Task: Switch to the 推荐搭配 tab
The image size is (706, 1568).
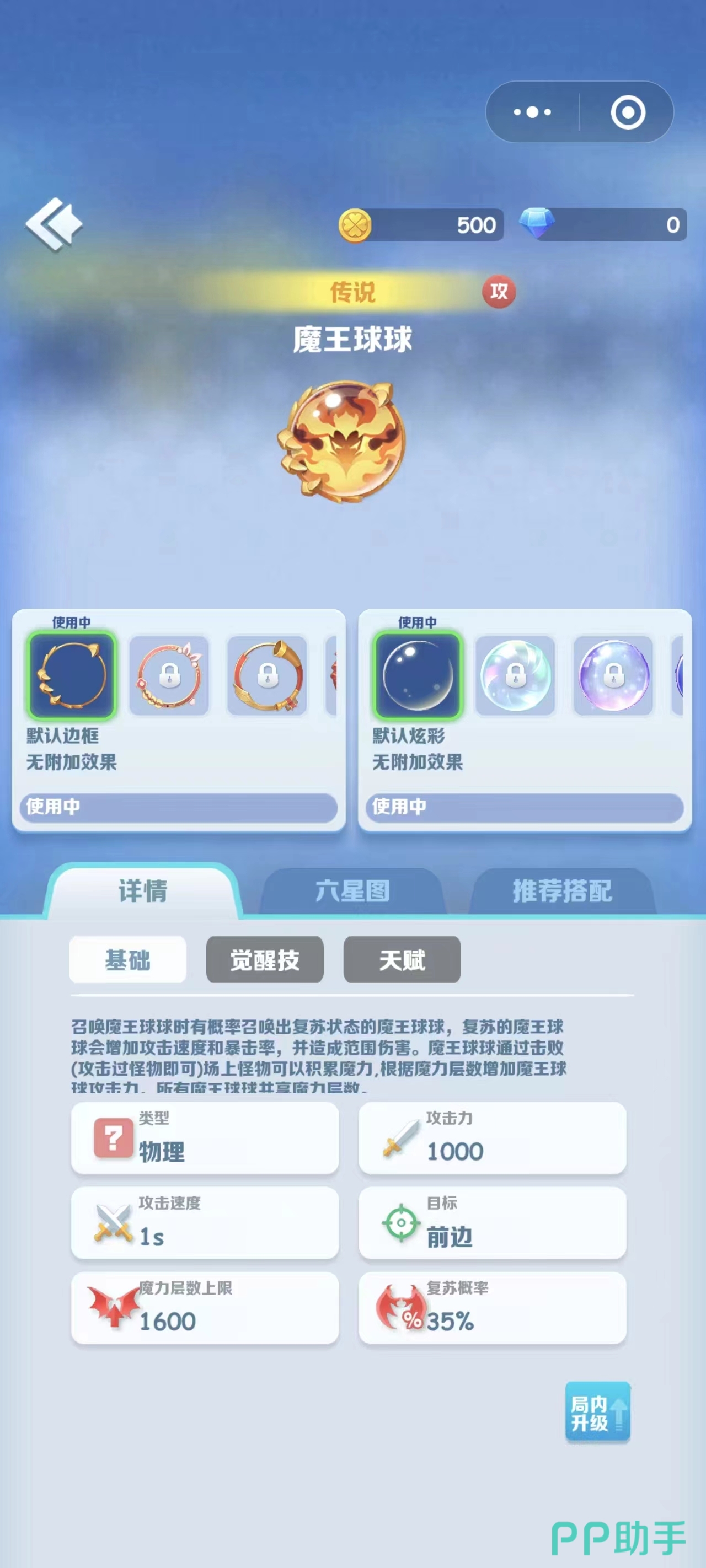Action: click(561, 891)
